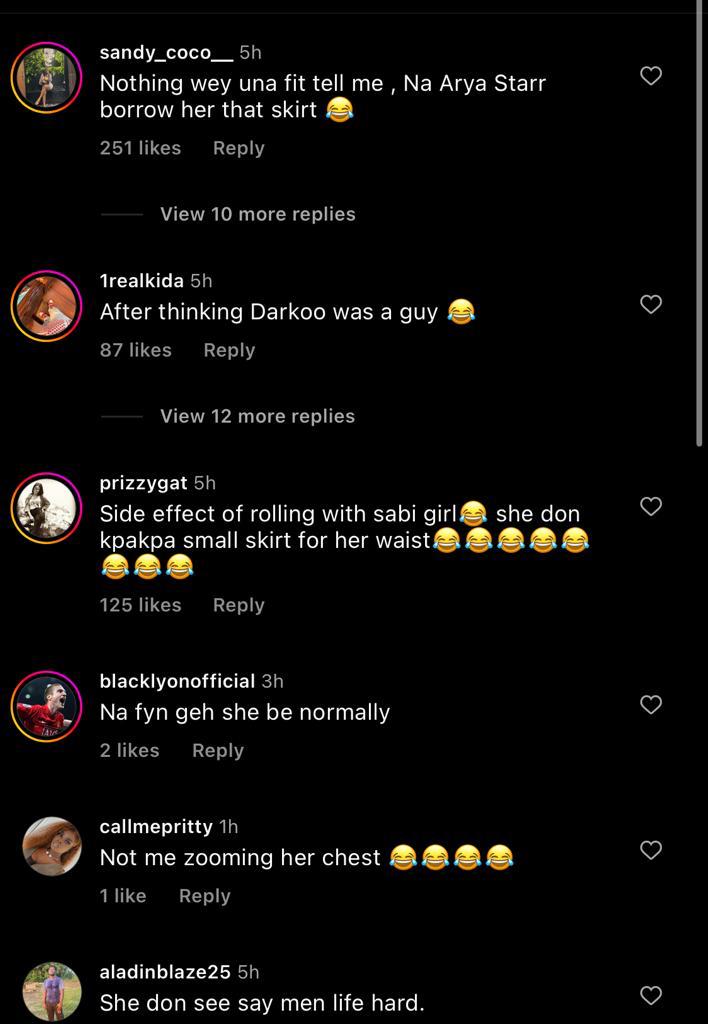Expand View 12 more replies
Image resolution: width=708 pixels, height=1024 pixels.
[257, 416]
